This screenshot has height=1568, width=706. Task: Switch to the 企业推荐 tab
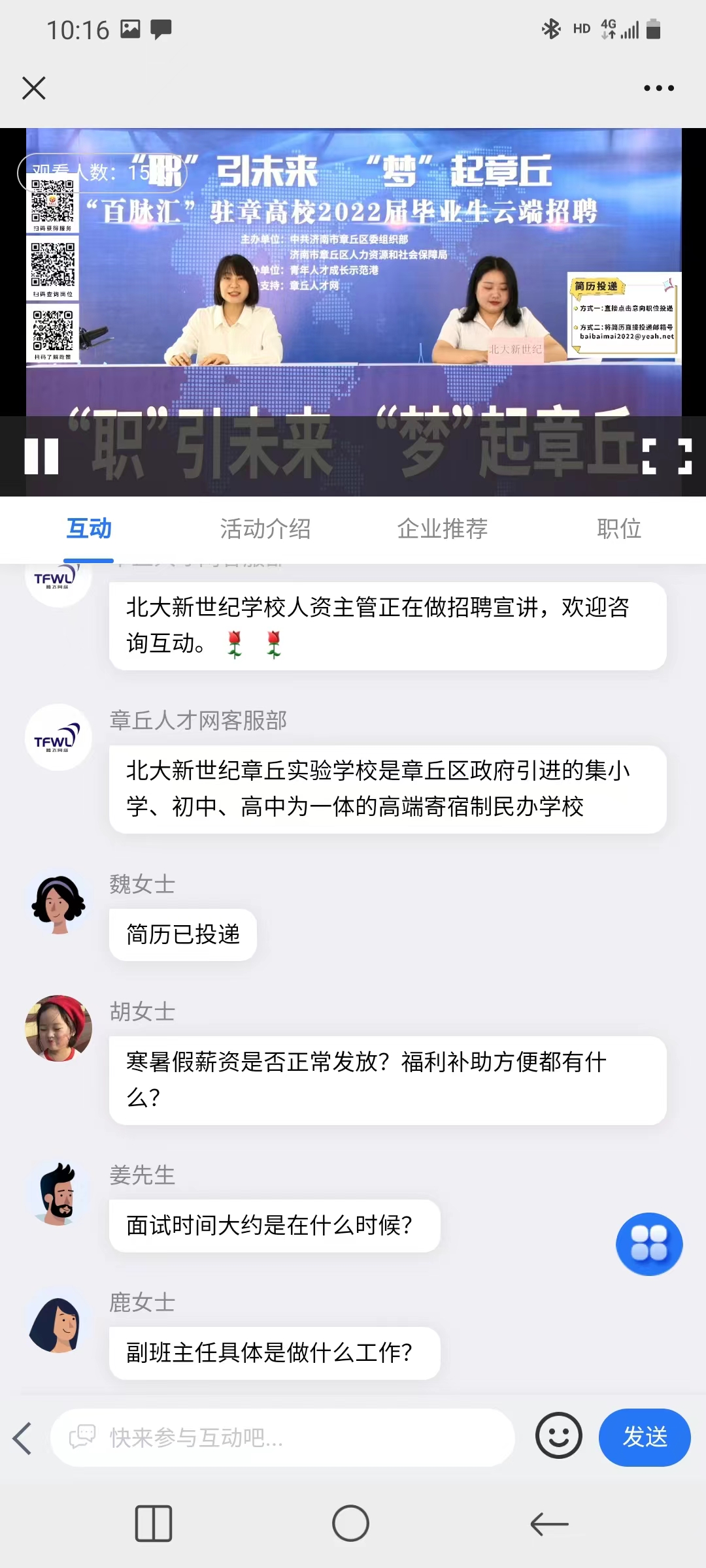point(443,529)
